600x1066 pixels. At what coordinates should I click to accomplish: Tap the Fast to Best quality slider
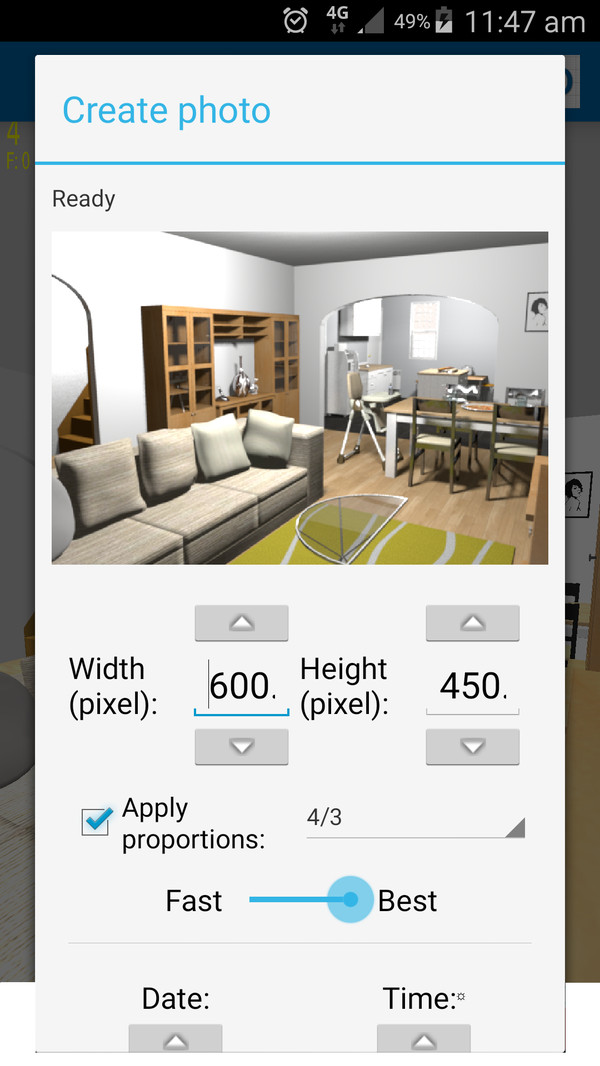coord(310,900)
